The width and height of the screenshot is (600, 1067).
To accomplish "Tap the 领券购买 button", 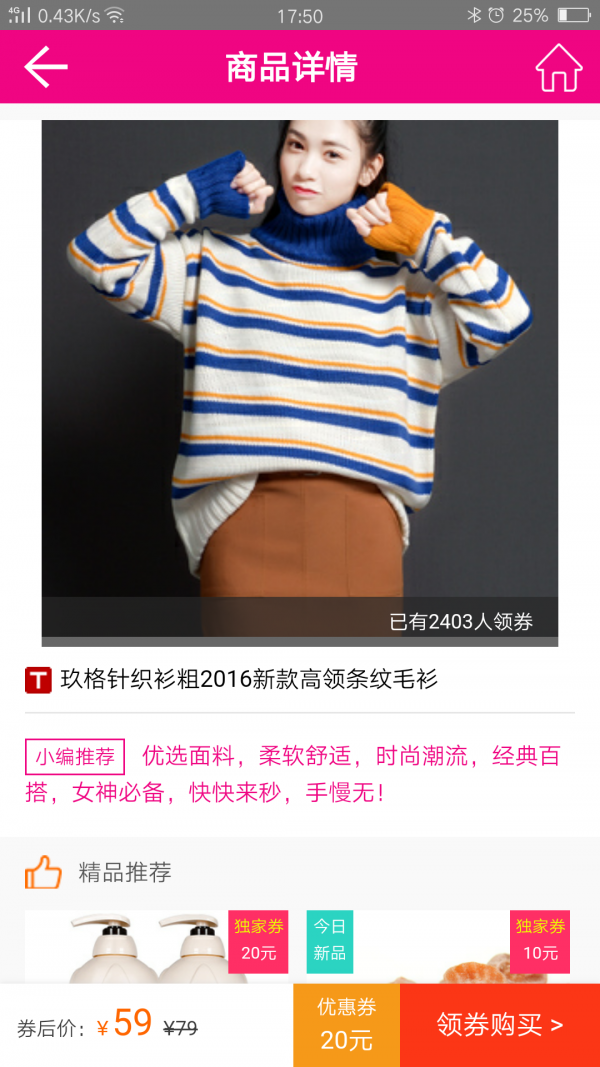I will pyautogui.click(x=499, y=1024).
